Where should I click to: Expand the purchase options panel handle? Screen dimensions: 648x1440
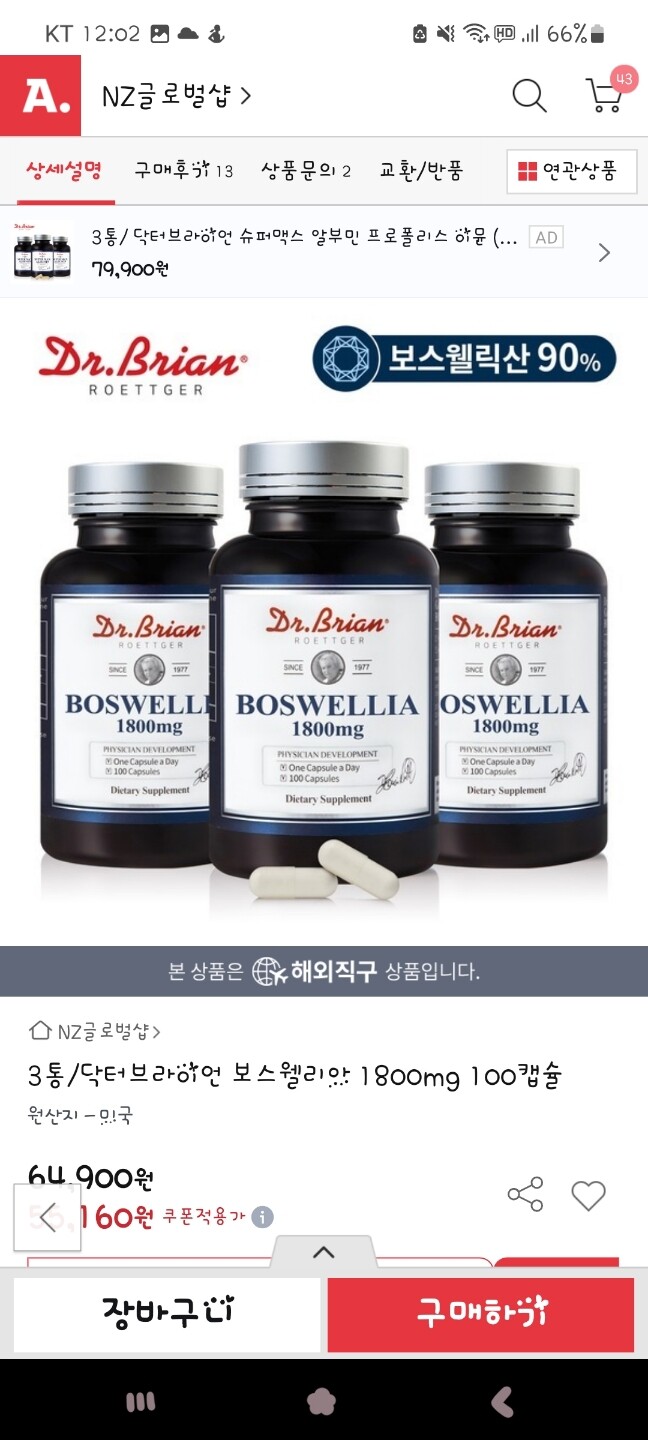[x=323, y=1252]
